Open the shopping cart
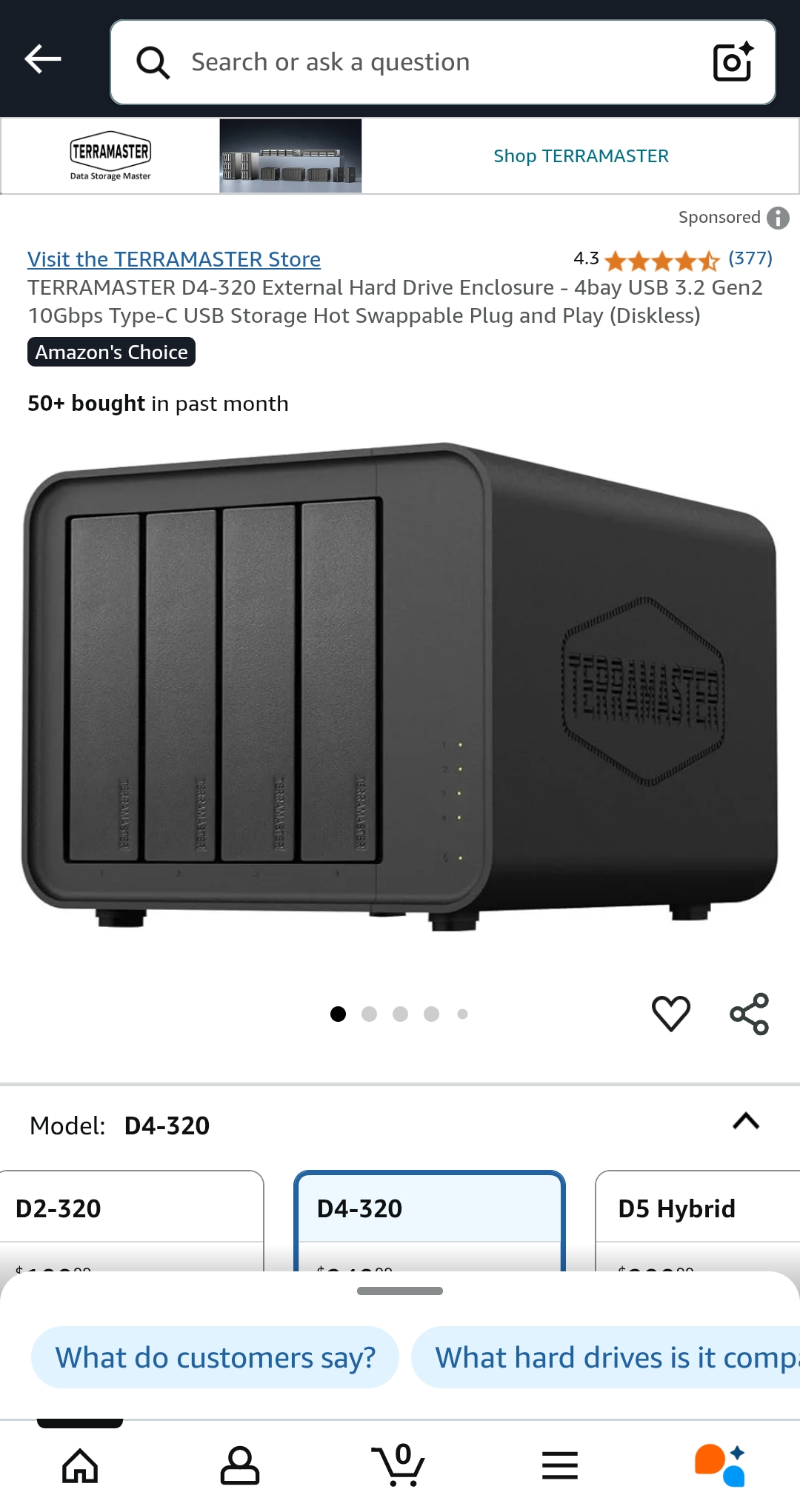Screen dimensions: 800x1512 point(399,1465)
